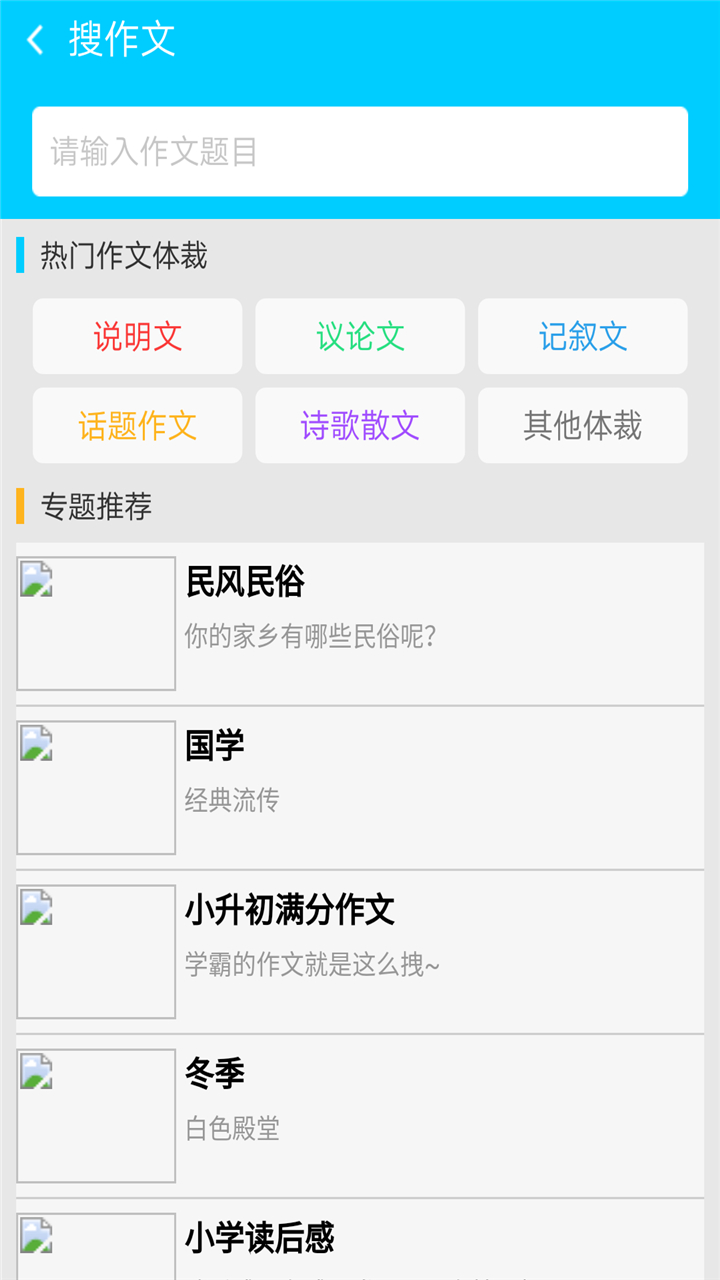Select the 说明文 genre chip
The height and width of the screenshot is (1280, 720).
138,336
